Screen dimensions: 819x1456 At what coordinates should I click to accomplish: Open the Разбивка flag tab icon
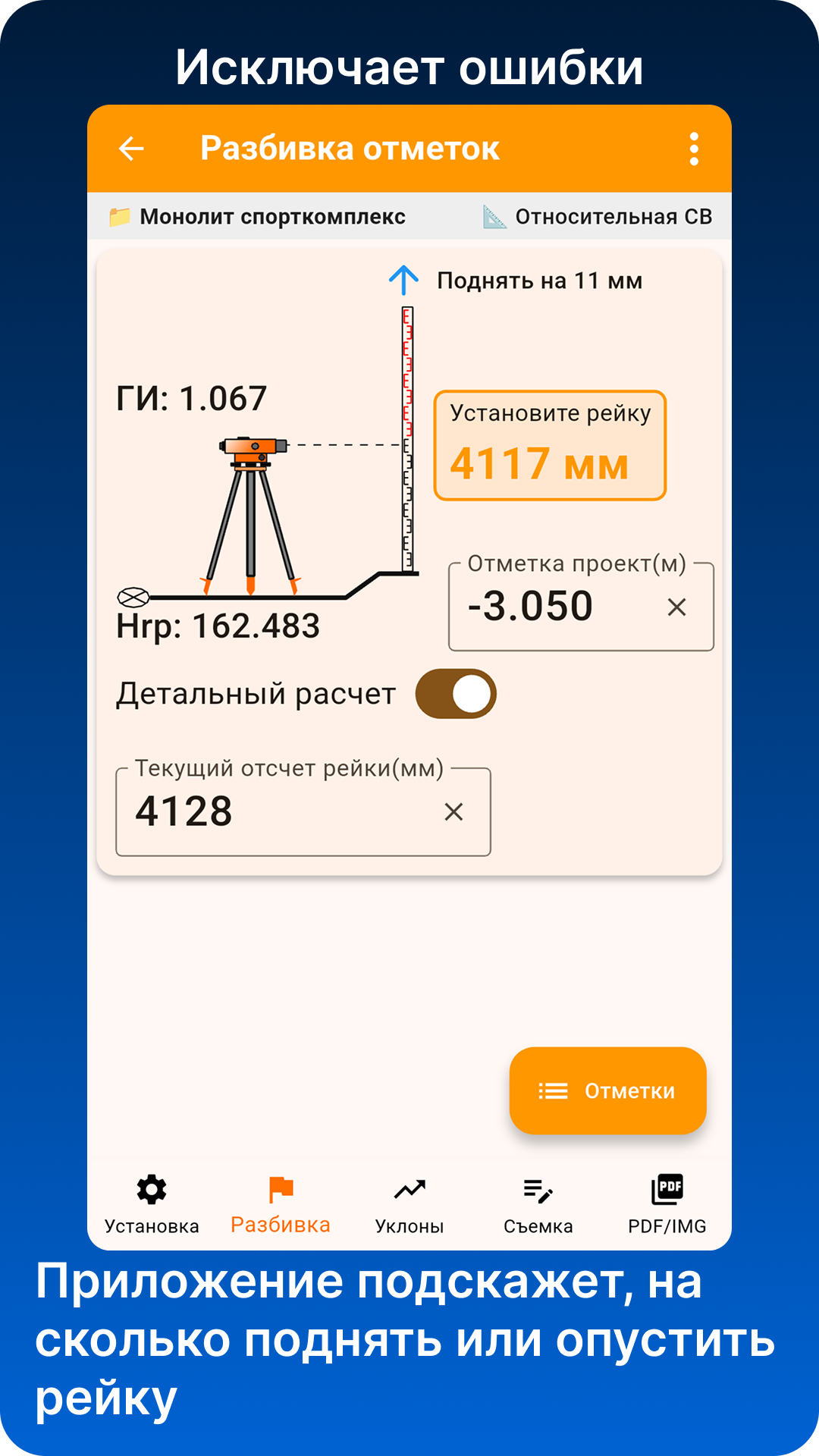pyautogui.click(x=281, y=1190)
